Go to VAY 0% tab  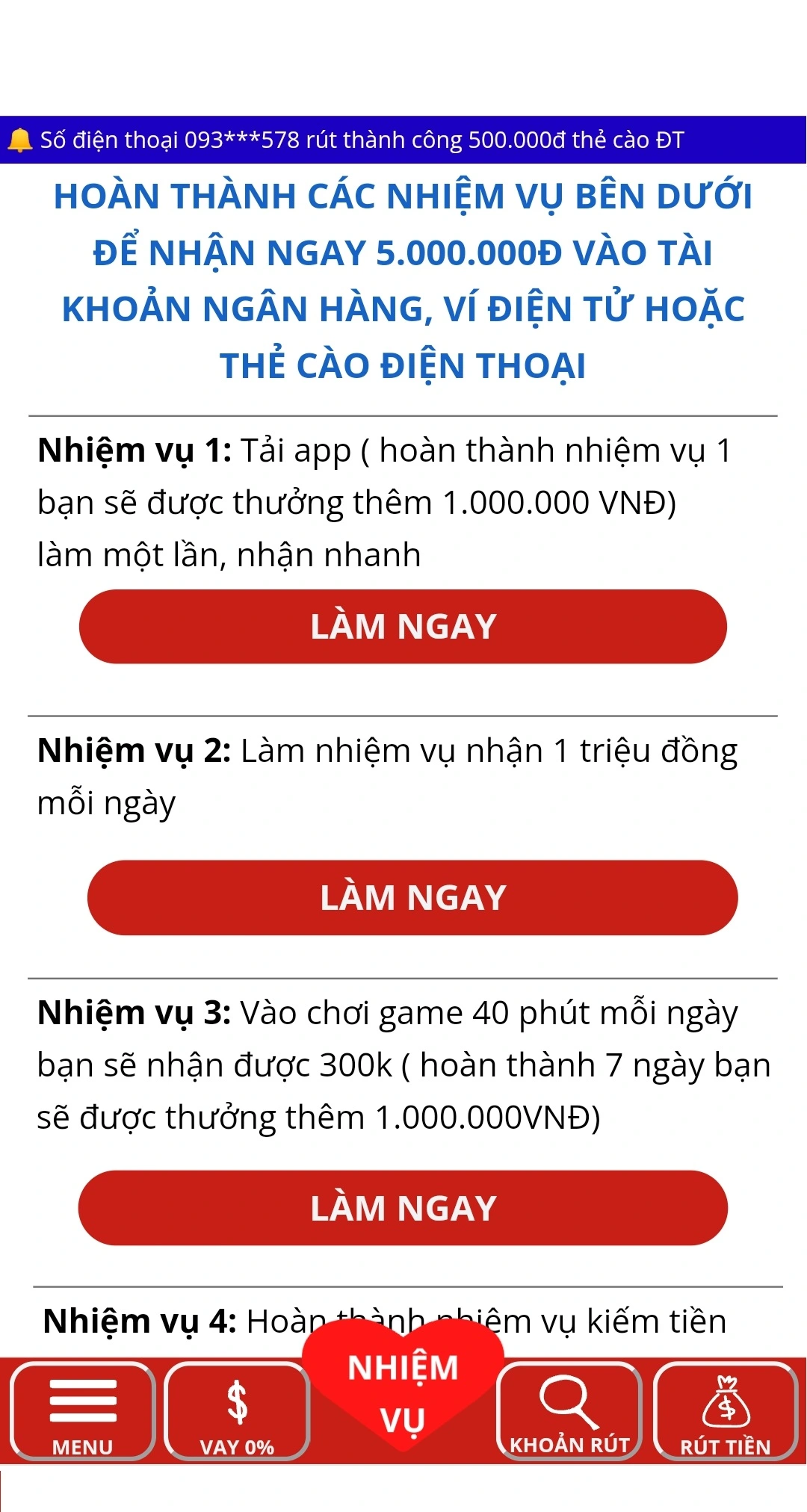coord(237,1410)
